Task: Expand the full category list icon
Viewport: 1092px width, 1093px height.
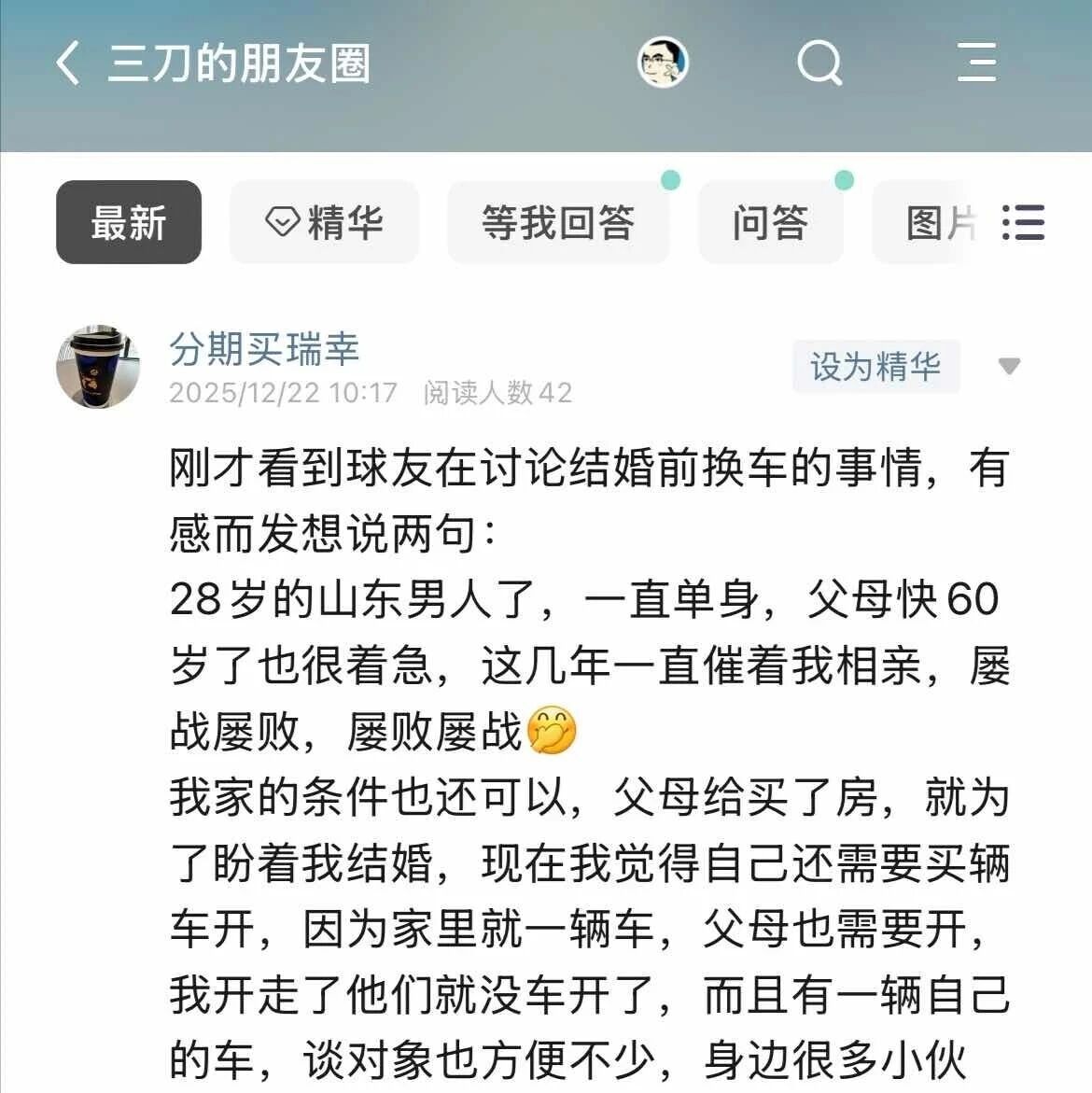Action: (1023, 222)
